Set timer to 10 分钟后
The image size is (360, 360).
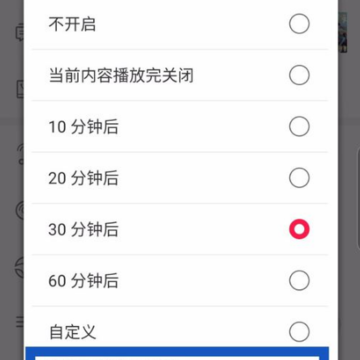[180, 127]
